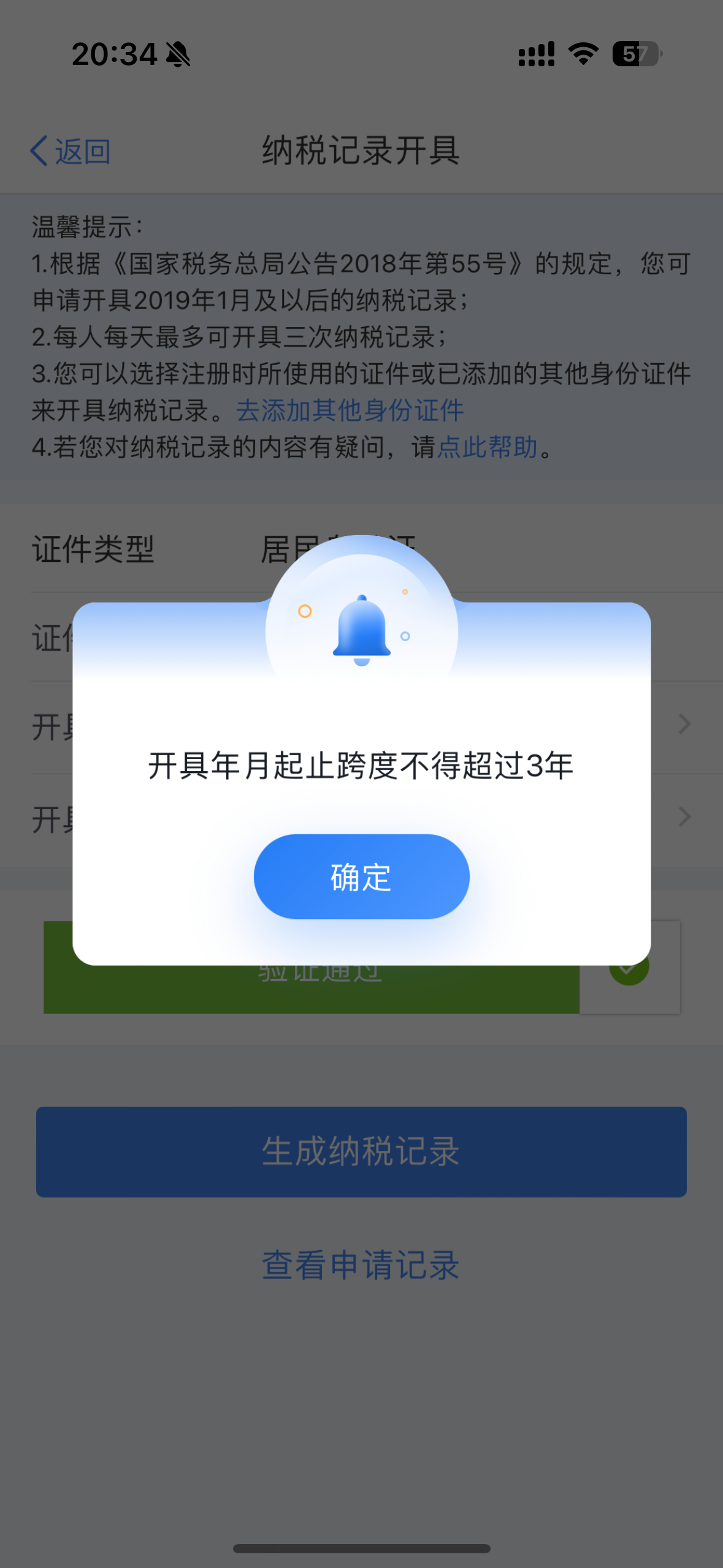This screenshot has height=1568, width=723.
Task: Open 去添加其他身份证件 link
Action: click(x=350, y=410)
